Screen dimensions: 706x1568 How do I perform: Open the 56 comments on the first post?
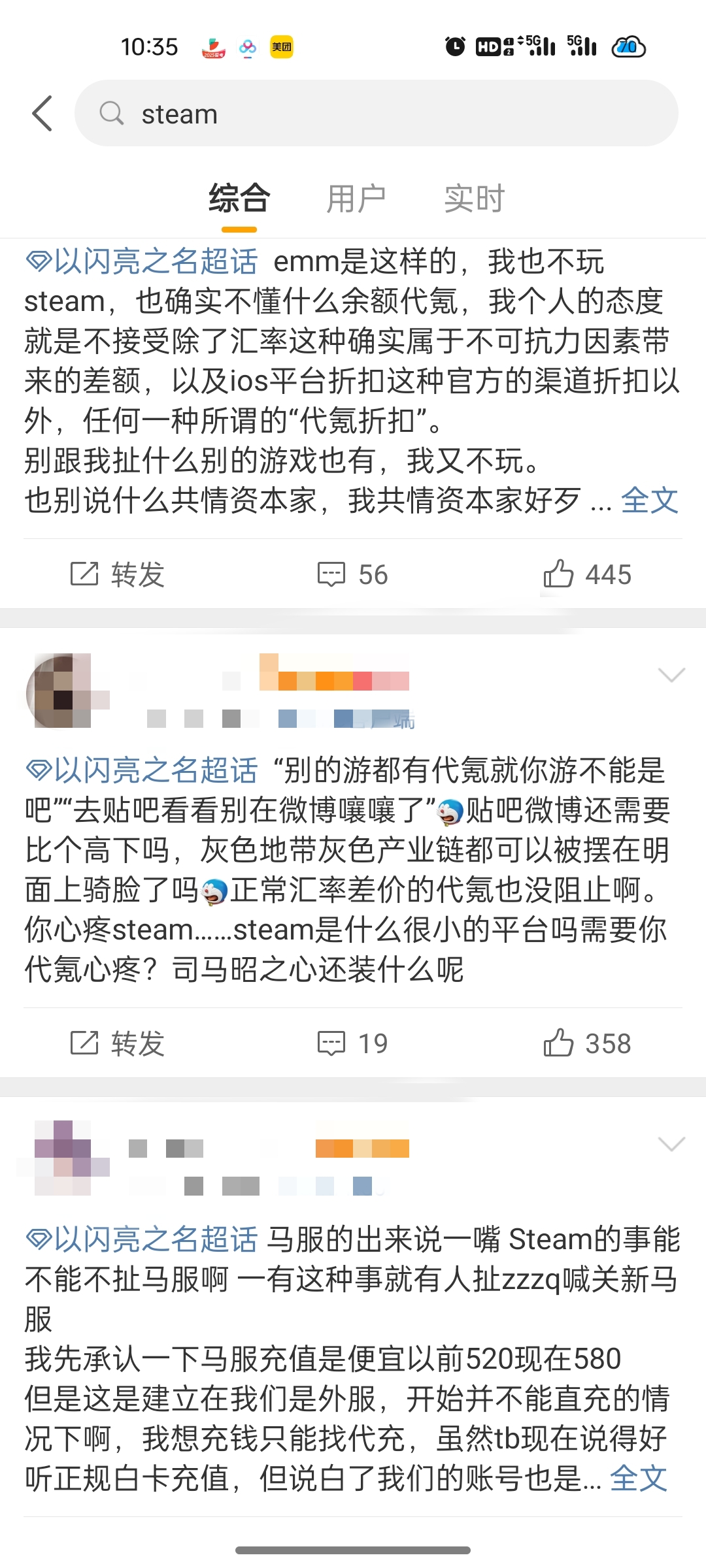[x=353, y=575]
